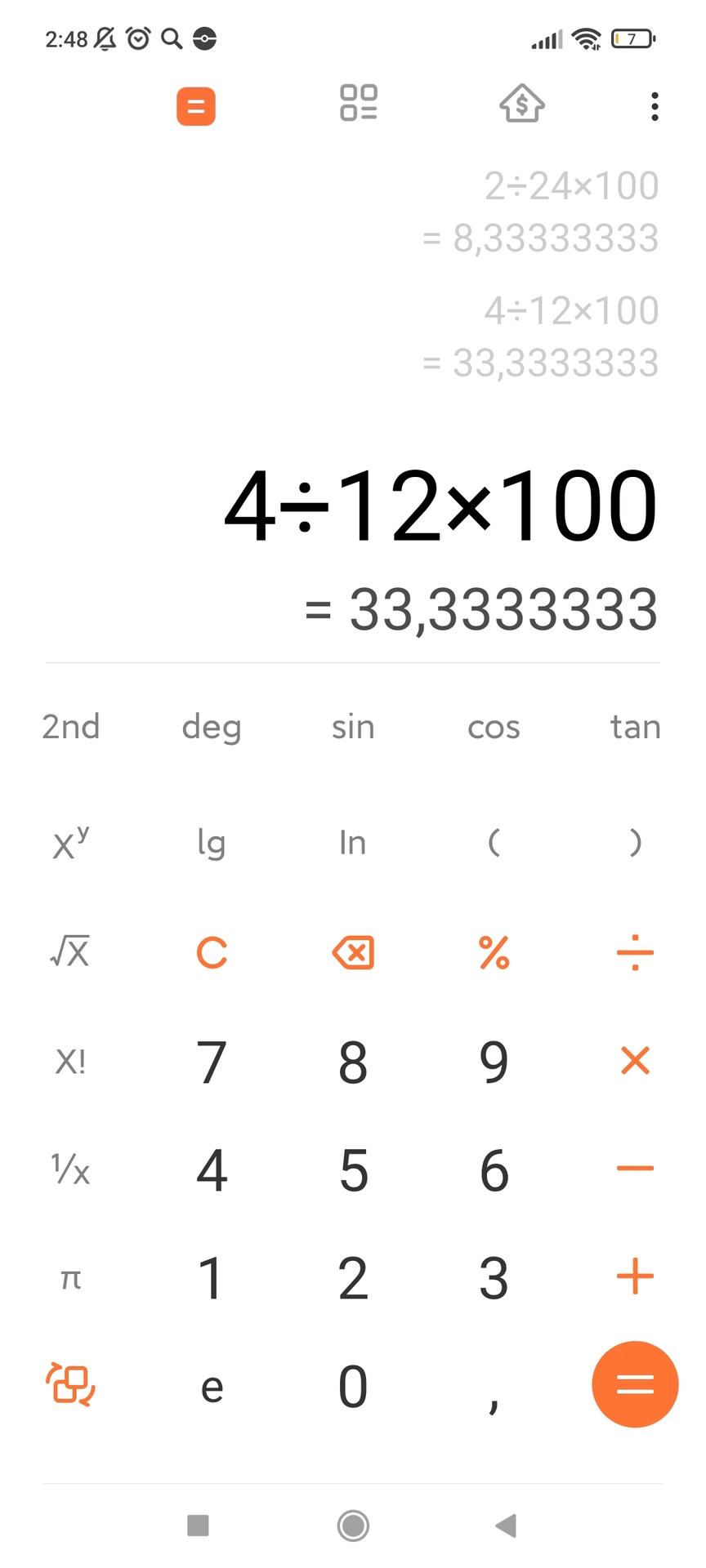Tap the division operator key
Image resolution: width=706 pixels, height=1568 pixels.
pyautogui.click(x=635, y=952)
